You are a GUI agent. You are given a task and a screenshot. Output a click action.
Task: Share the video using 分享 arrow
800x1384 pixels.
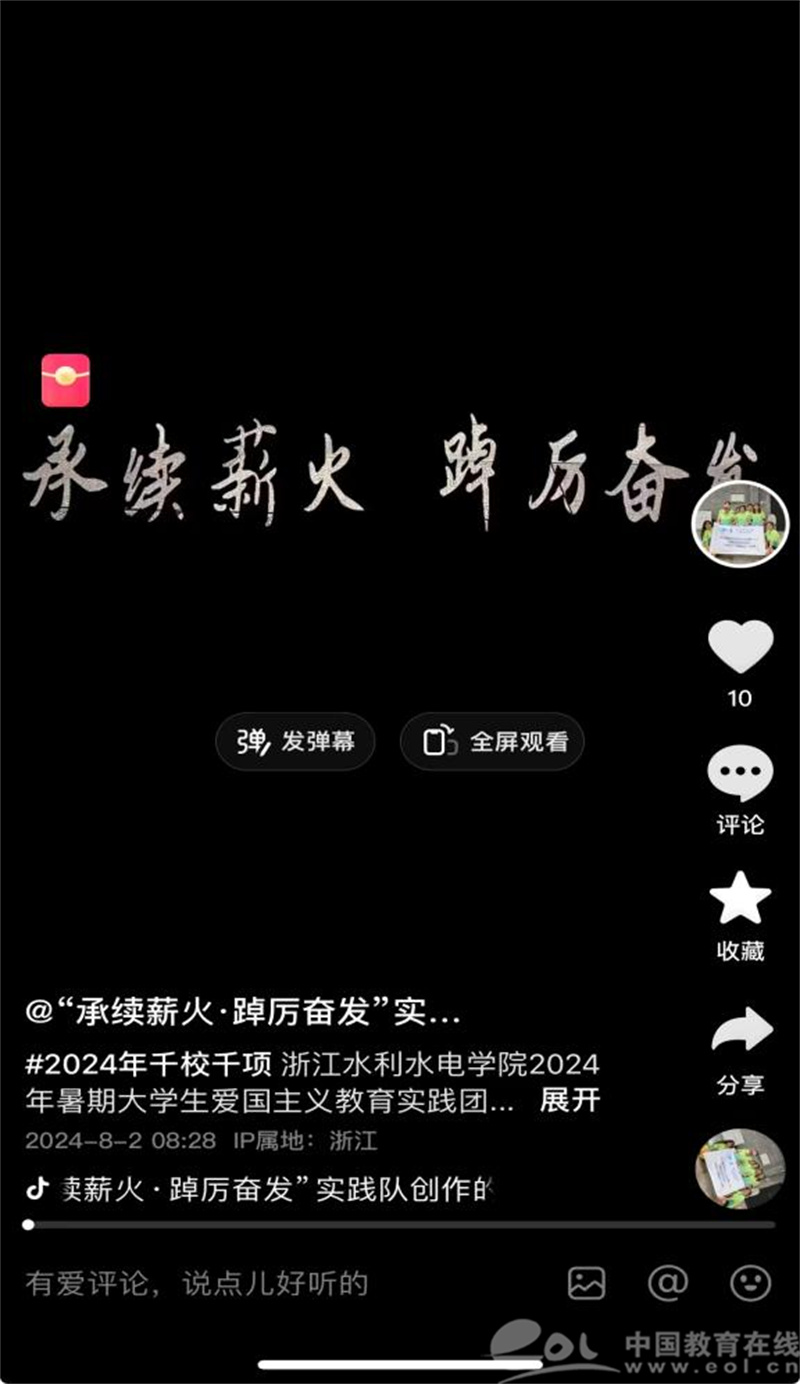(741, 1031)
